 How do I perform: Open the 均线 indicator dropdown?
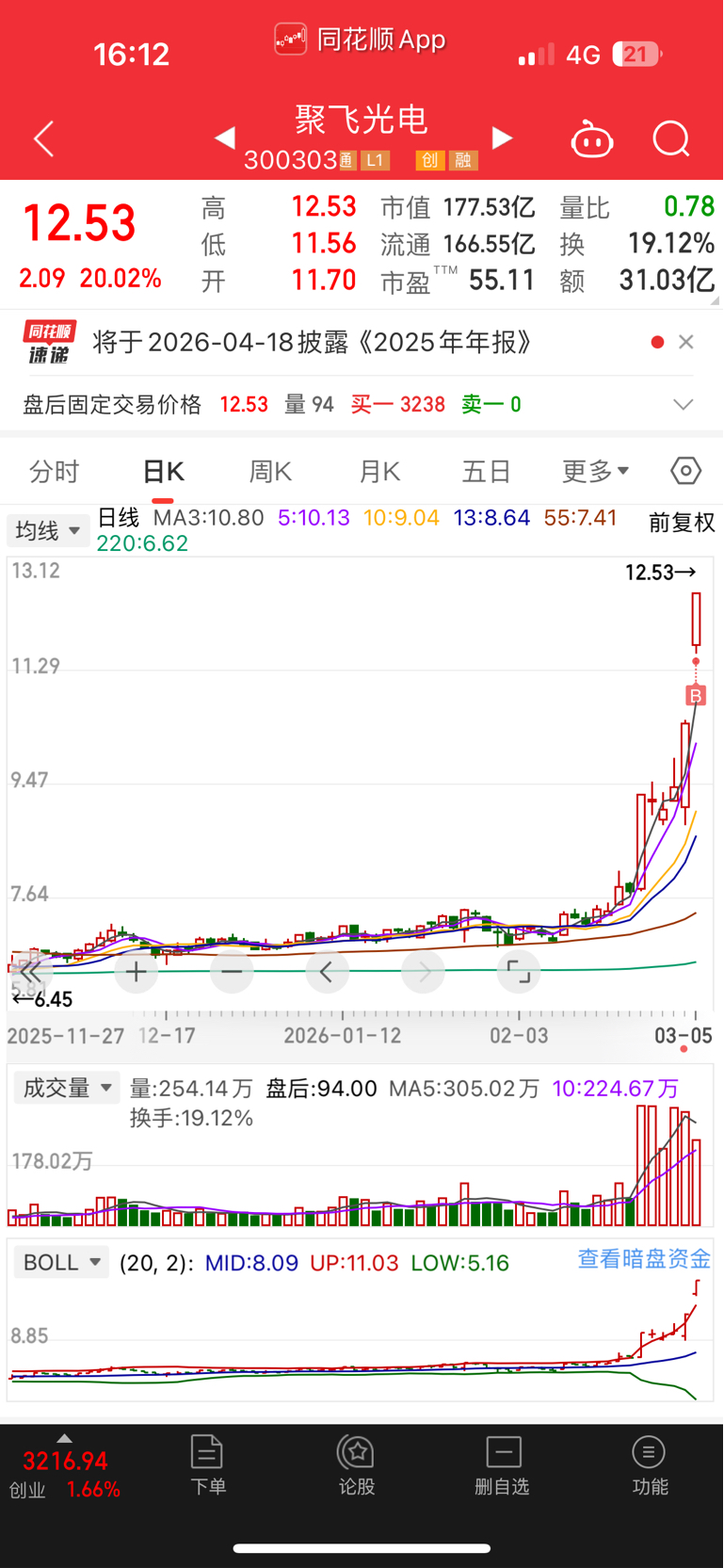[48, 531]
